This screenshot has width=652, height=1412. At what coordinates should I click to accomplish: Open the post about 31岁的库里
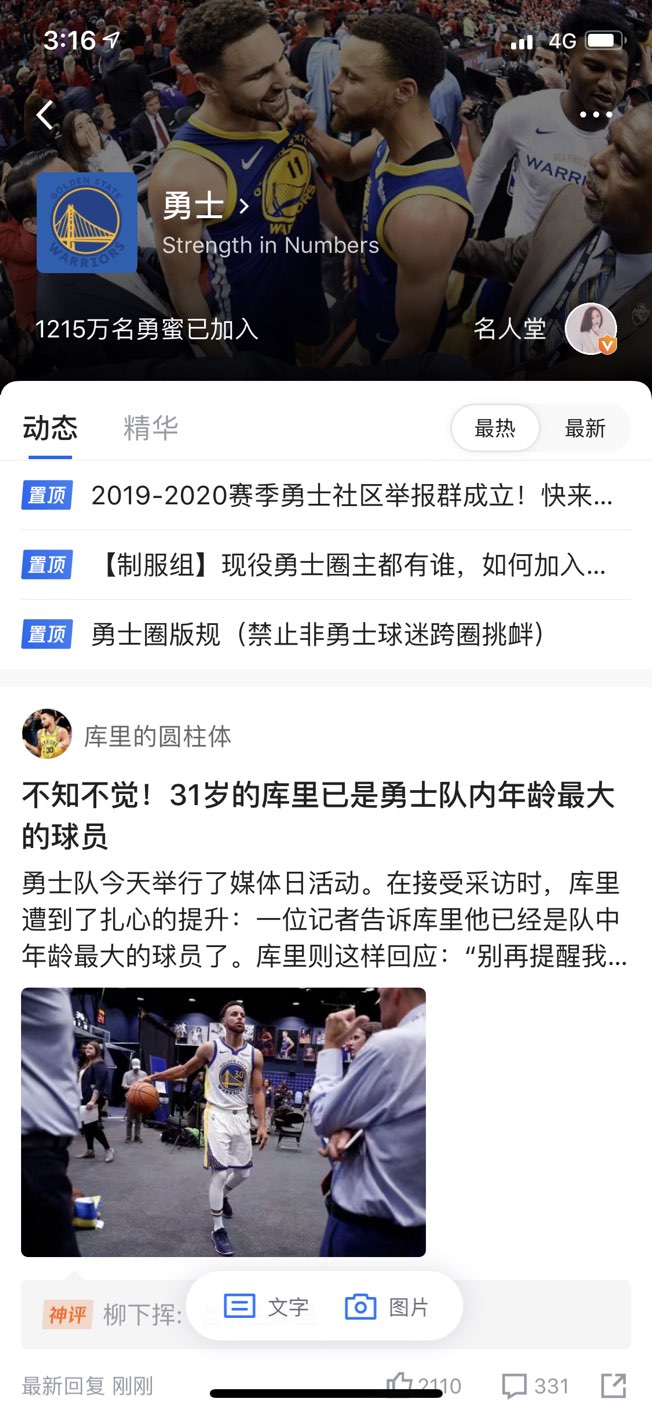(318, 815)
